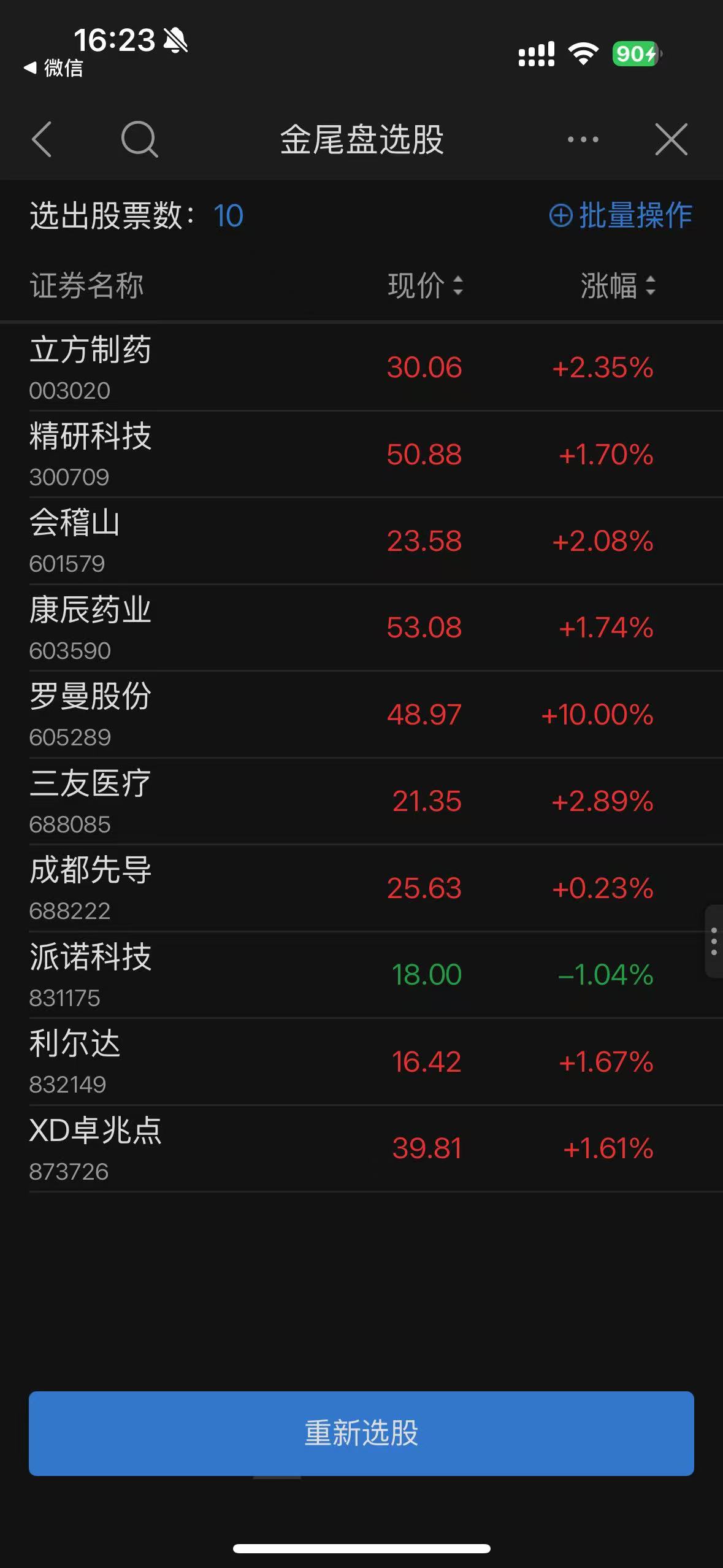Sort the list by 现价
Image resolution: width=723 pixels, height=1568 pixels.
tap(426, 286)
